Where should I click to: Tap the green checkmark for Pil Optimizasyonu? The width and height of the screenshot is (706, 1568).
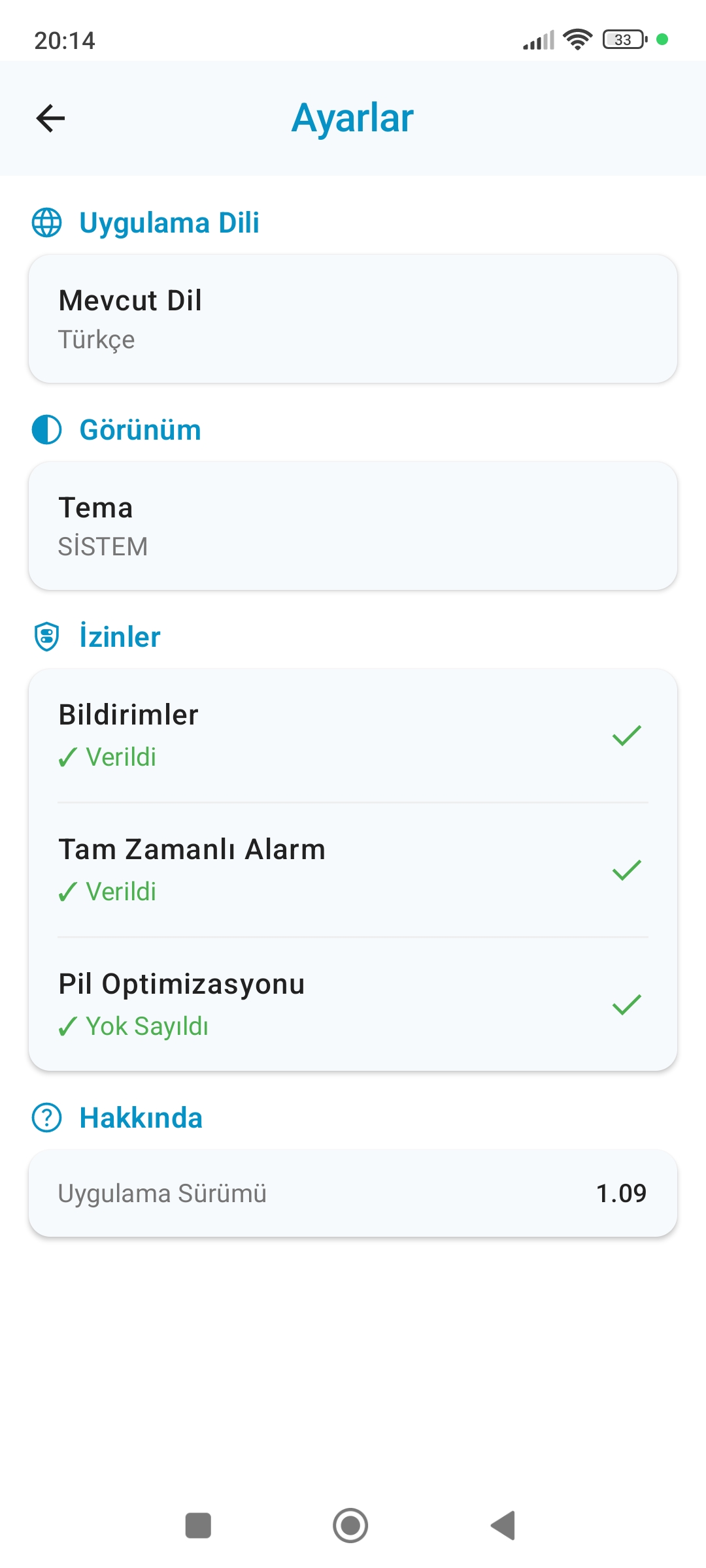627,1004
